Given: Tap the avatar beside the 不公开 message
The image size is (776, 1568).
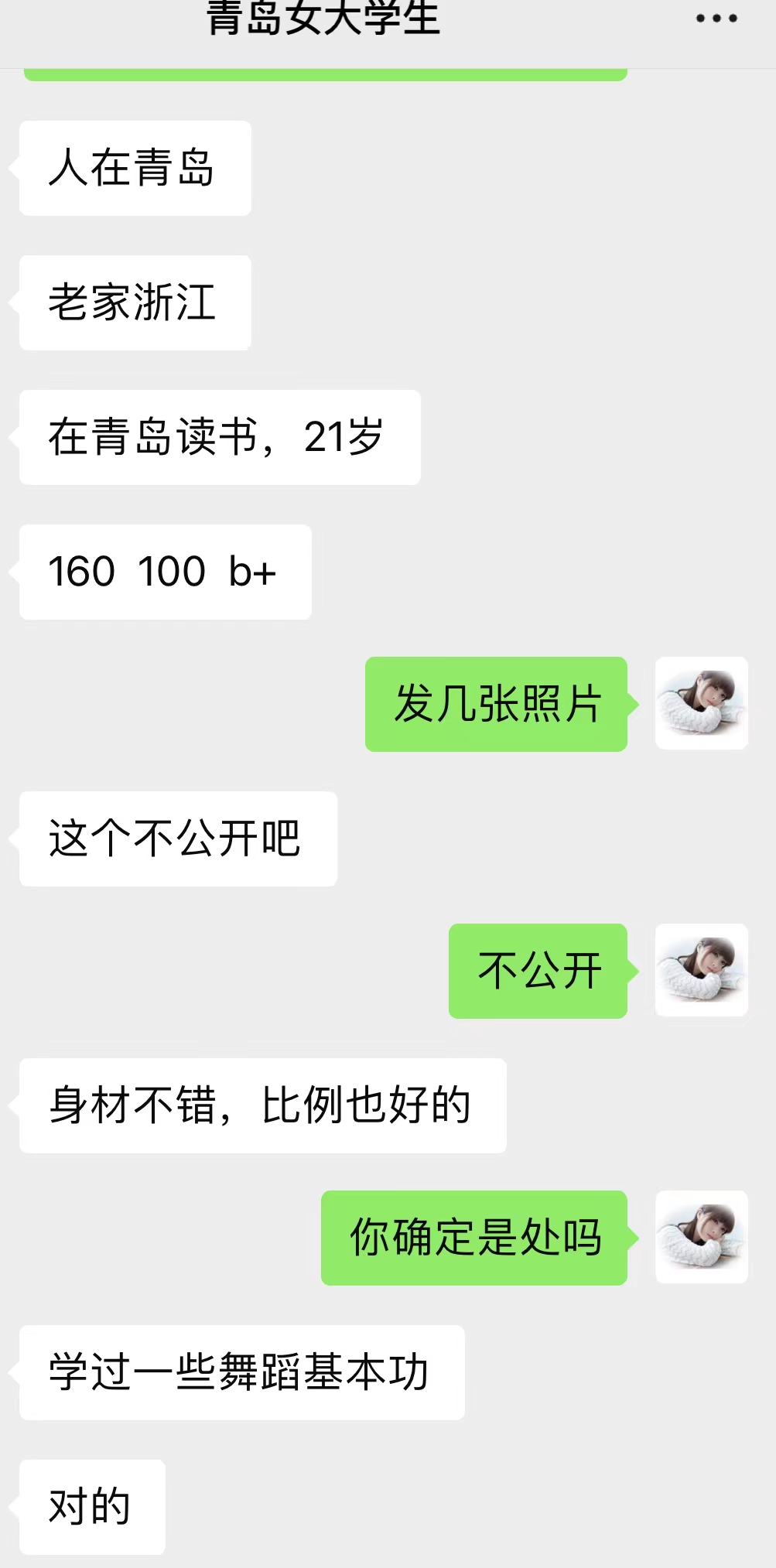Looking at the screenshot, I should (700, 971).
